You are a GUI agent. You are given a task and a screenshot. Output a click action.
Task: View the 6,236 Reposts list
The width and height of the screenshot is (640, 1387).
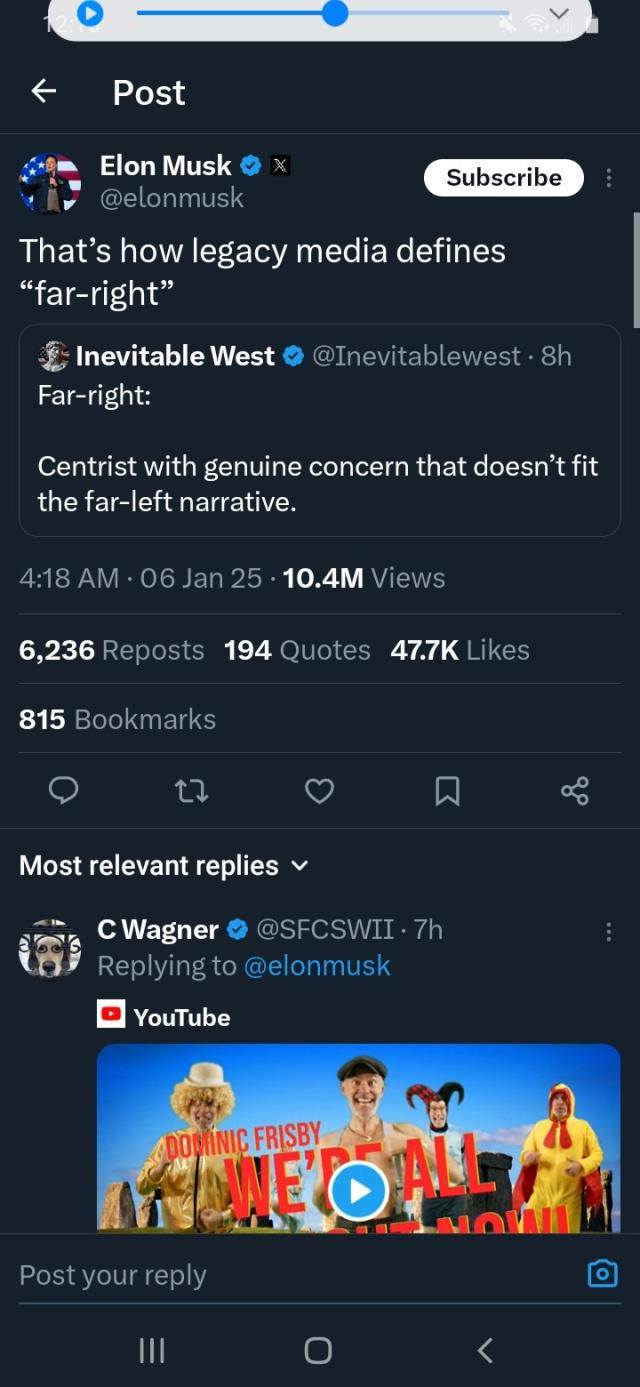tap(111, 650)
